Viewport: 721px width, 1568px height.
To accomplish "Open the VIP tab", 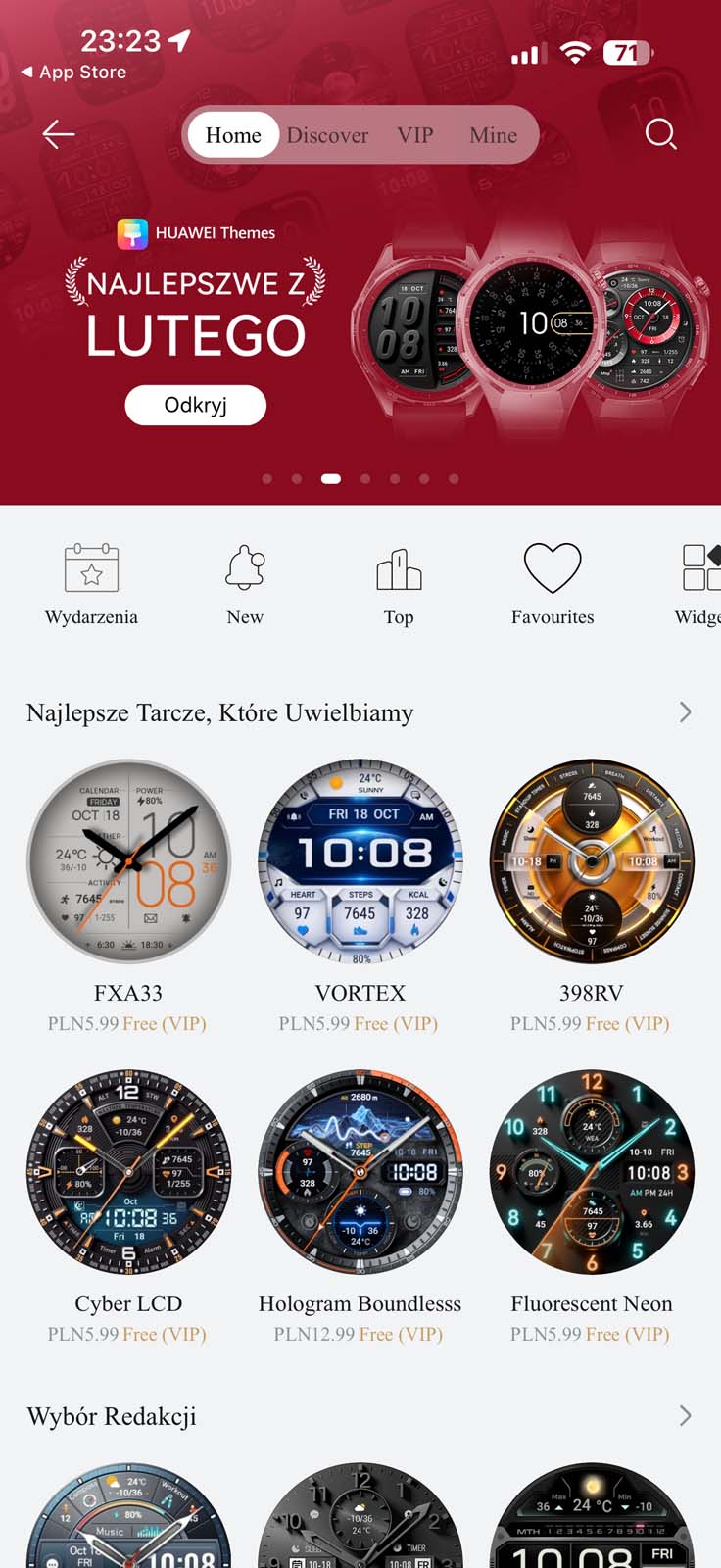I will 414,135.
